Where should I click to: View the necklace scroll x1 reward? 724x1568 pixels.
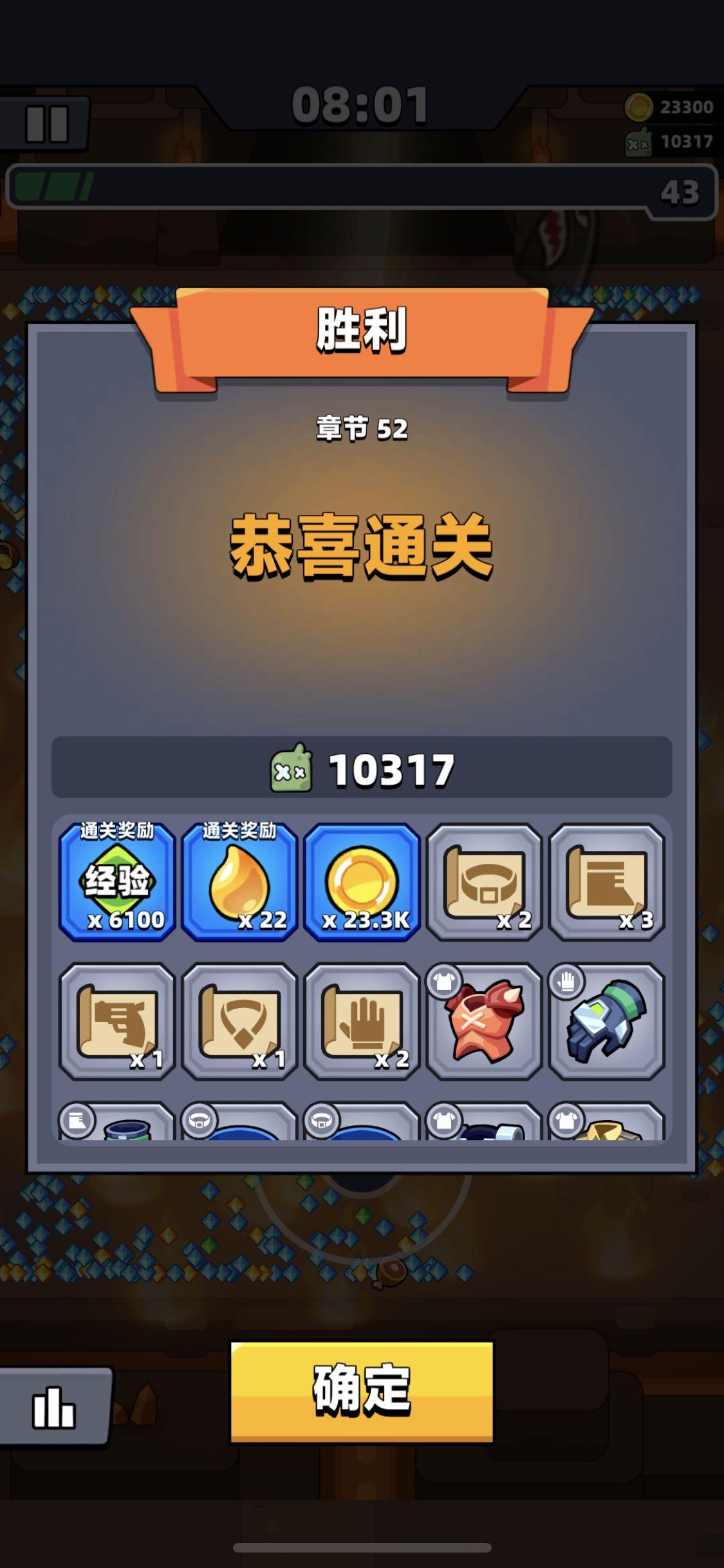pyautogui.click(x=239, y=1021)
